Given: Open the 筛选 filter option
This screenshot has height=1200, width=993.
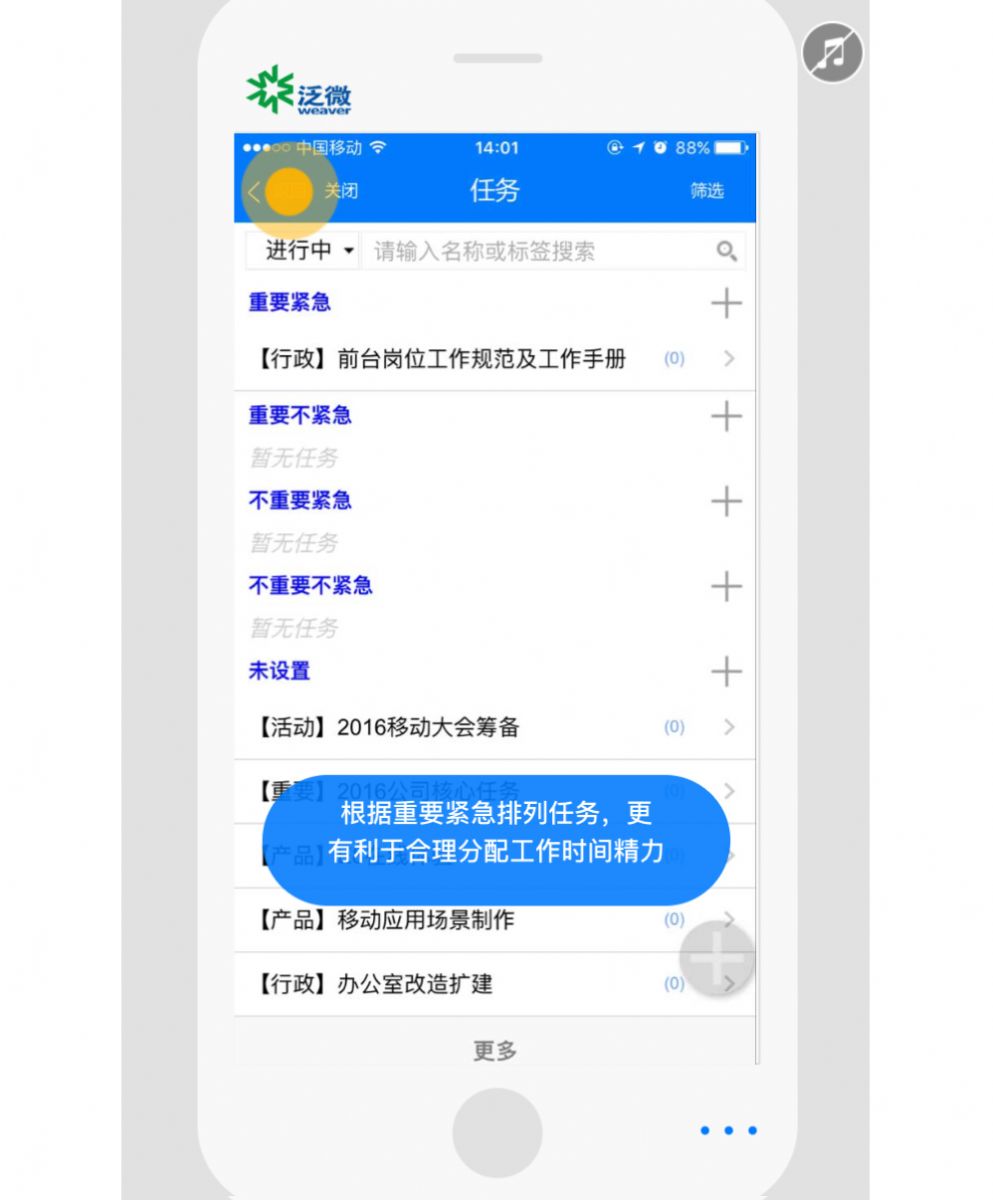Looking at the screenshot, I should pyautogui.click(x=706, y=191).
